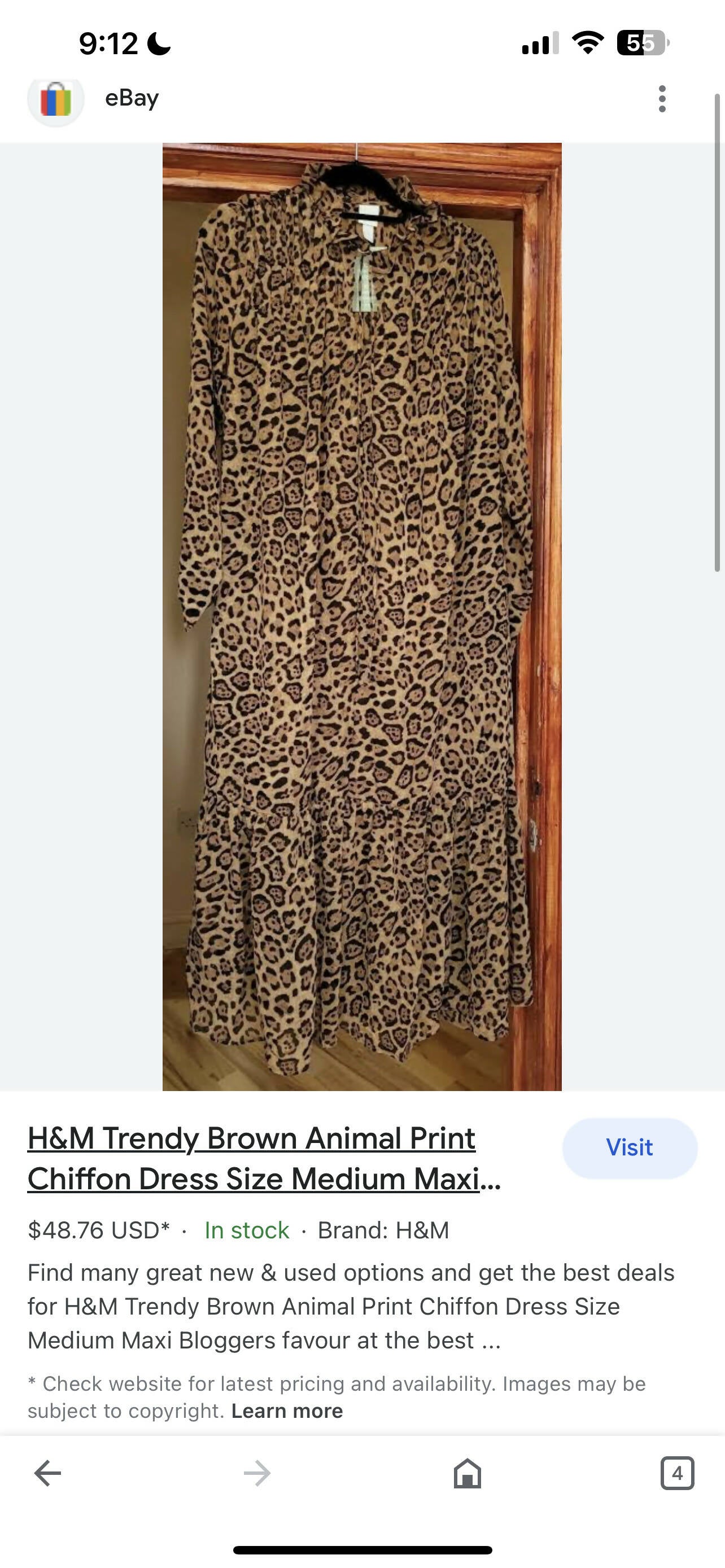Open the leopard print dress image
This screenshot has width=725, height=1568.
361,616
